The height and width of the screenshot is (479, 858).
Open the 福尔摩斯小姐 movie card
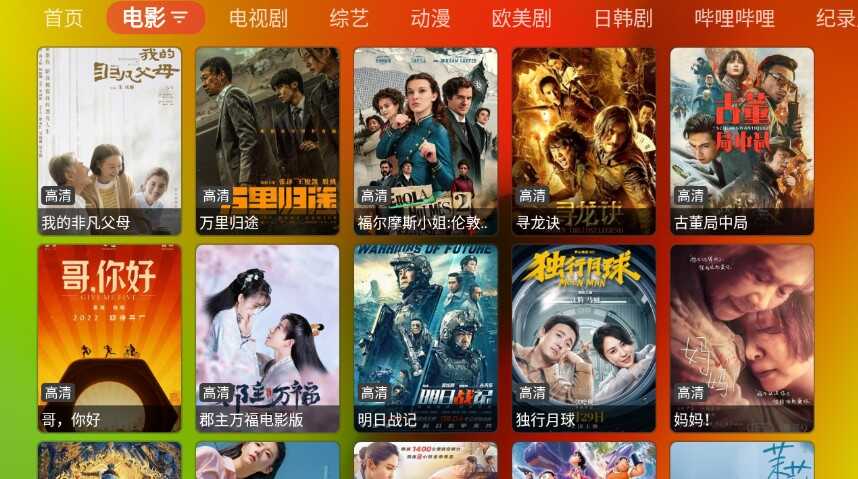[425, 140]
